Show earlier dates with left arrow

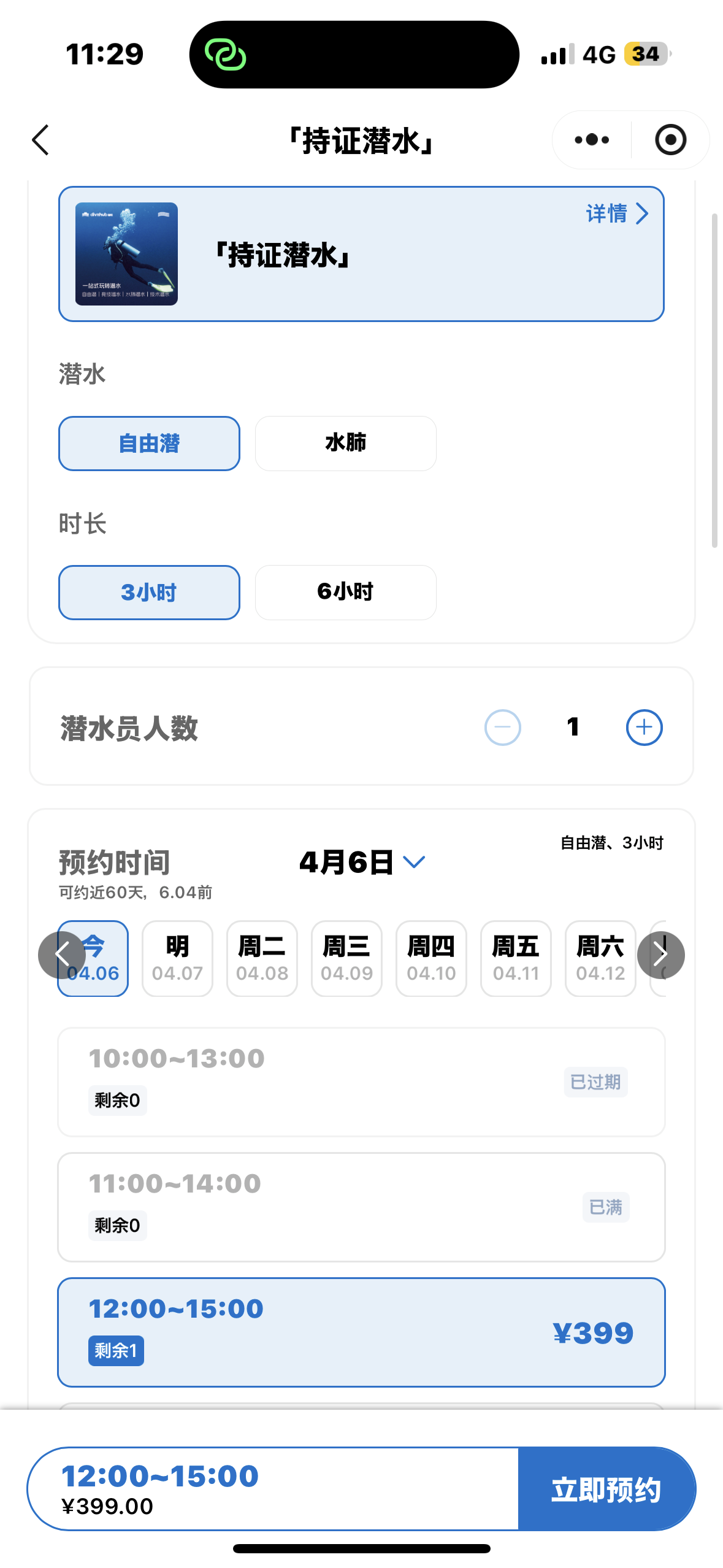coord(62,955)
